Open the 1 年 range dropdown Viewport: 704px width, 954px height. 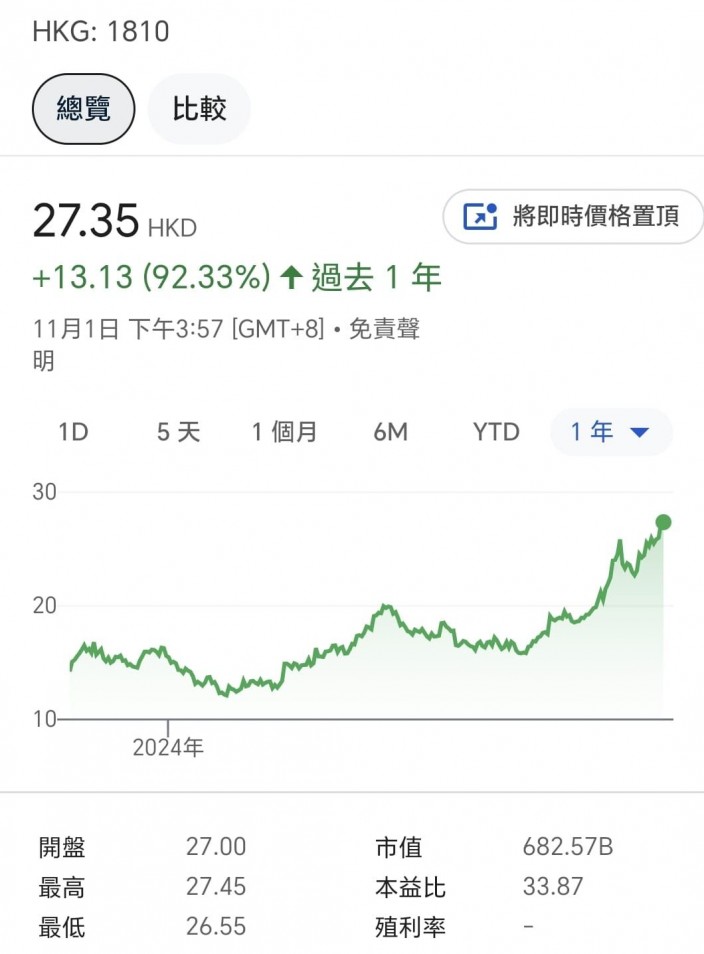[611, 432]
